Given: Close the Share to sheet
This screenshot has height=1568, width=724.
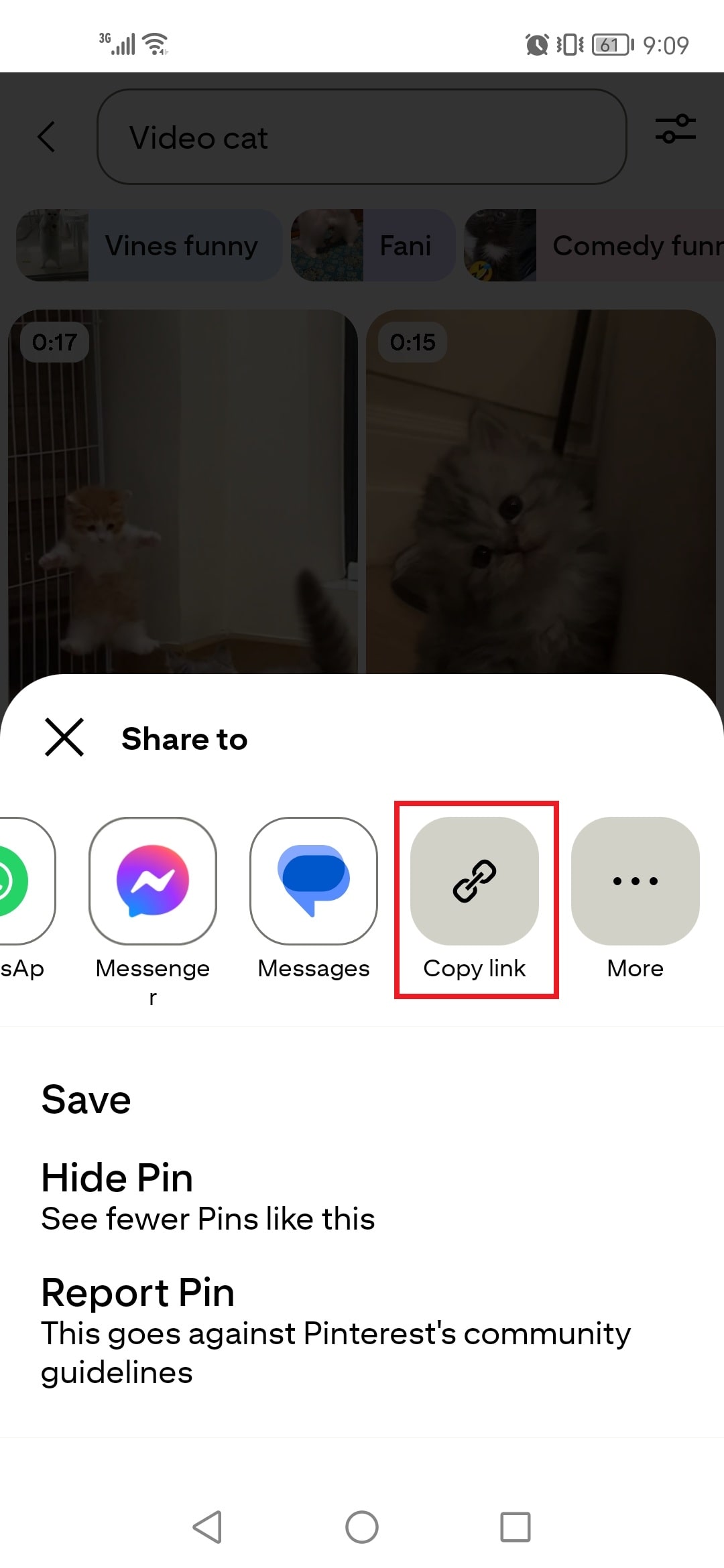Looking at the screenshot, I should pos(64,737).
